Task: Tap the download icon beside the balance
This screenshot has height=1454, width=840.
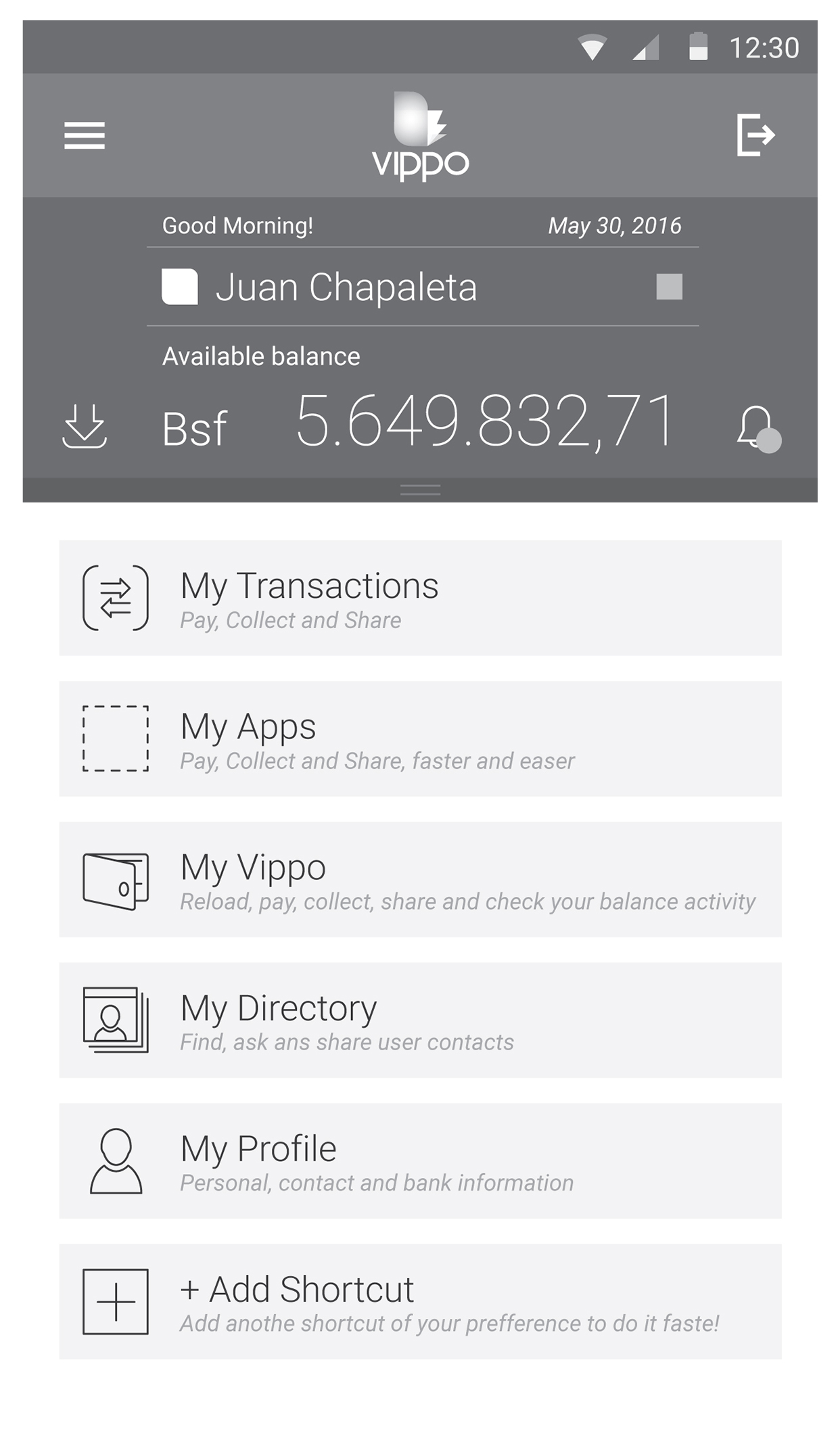Action: [85, 427]
